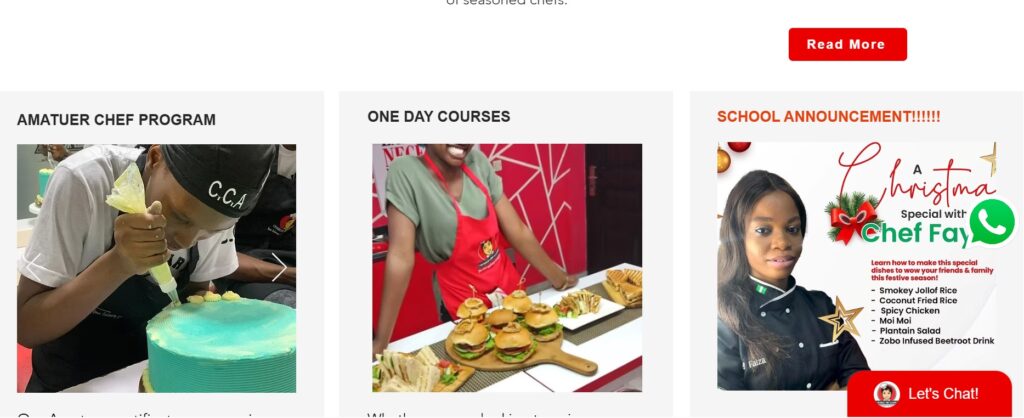Show previous slide in Amatuer Chef Program
The height and width of the screenshot is (418, 1024).
pyautogui.click(x=34, y=267)
